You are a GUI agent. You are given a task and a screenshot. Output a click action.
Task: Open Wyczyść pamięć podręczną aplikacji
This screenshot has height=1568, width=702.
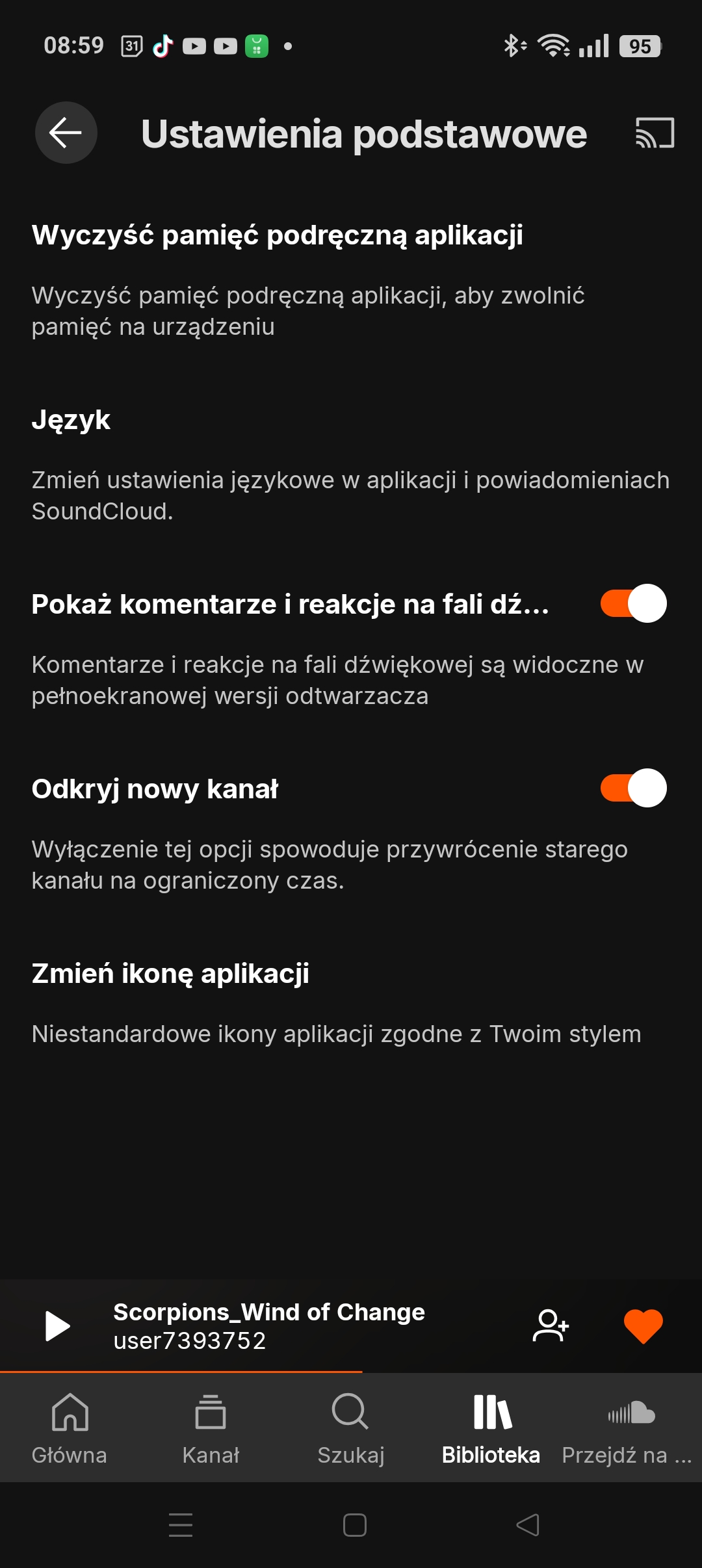[x=351, y=280]
